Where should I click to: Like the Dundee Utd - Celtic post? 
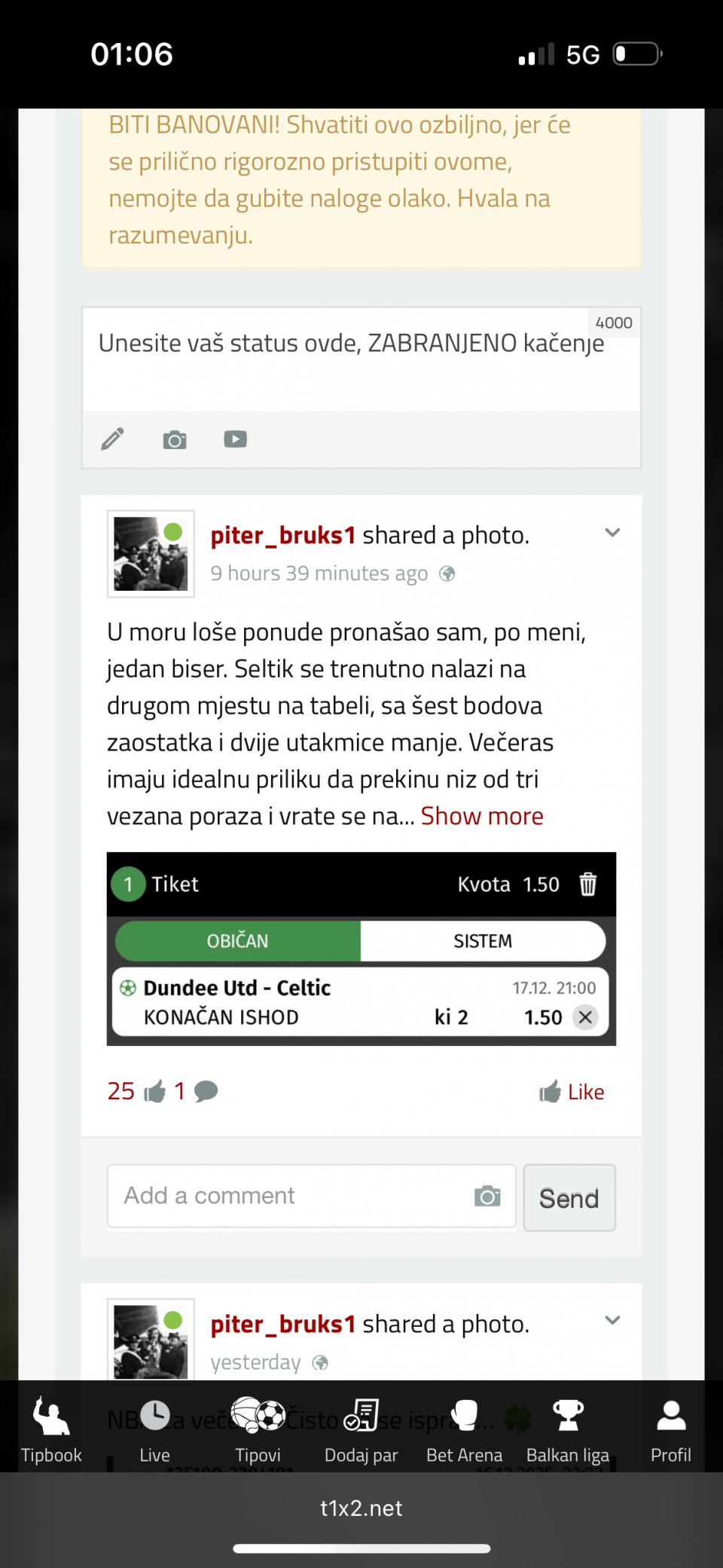click(572, 1092)
